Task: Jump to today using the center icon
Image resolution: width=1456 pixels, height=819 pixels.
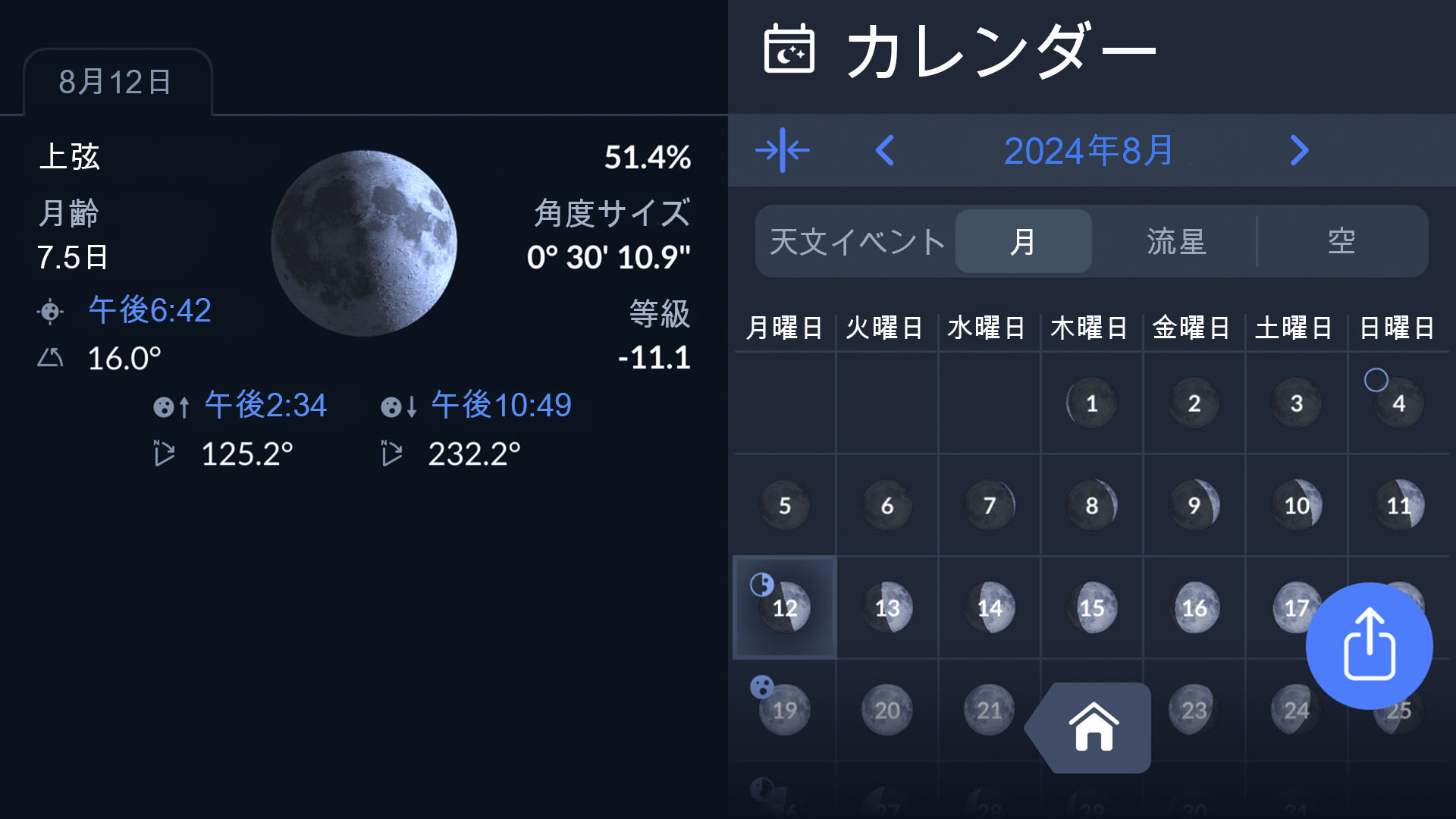Action: (x=783, y=150)
